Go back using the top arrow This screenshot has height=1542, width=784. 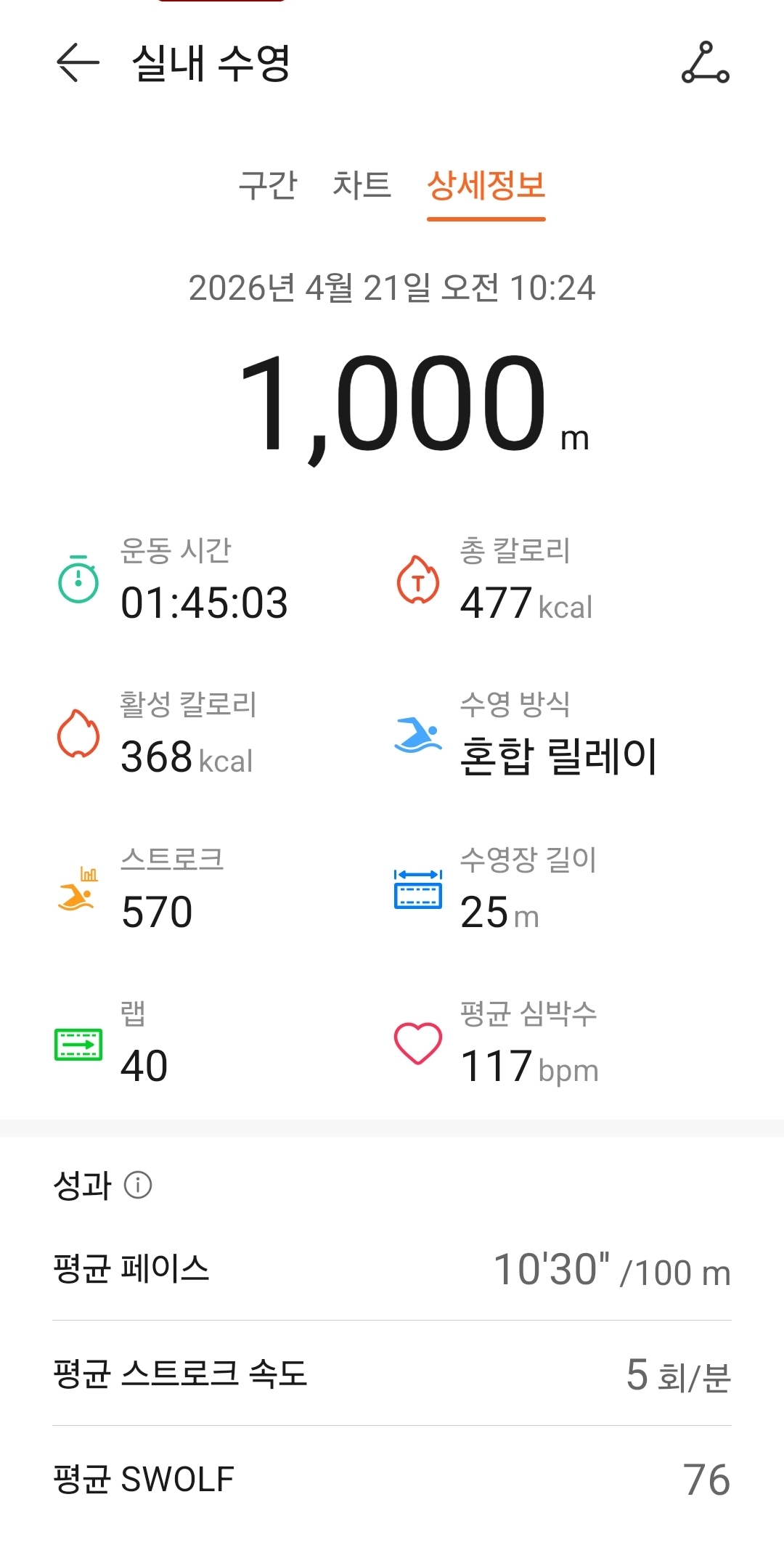pos(78,62)
